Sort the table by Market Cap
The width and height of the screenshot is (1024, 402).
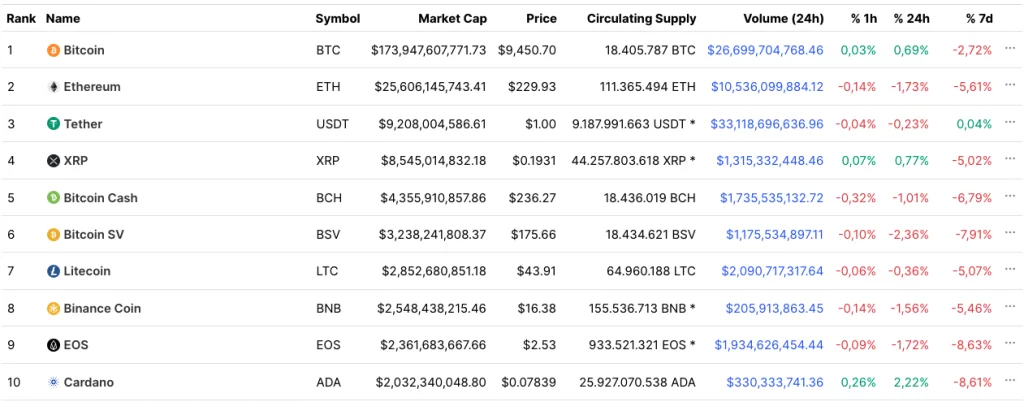tap(452, 19)
